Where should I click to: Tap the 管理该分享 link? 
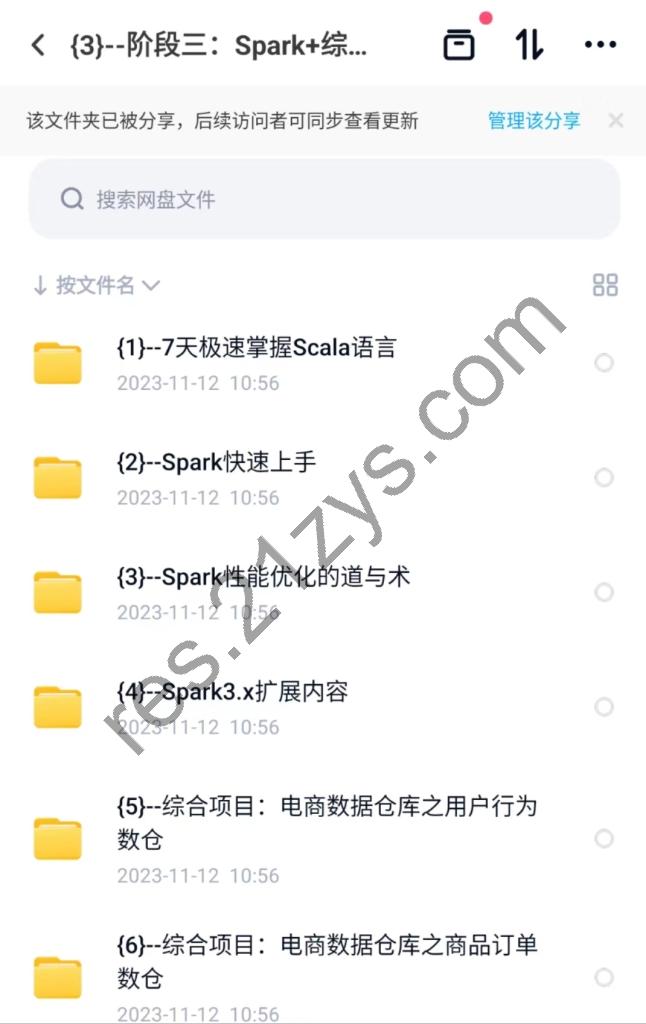(x=534, y=121)
